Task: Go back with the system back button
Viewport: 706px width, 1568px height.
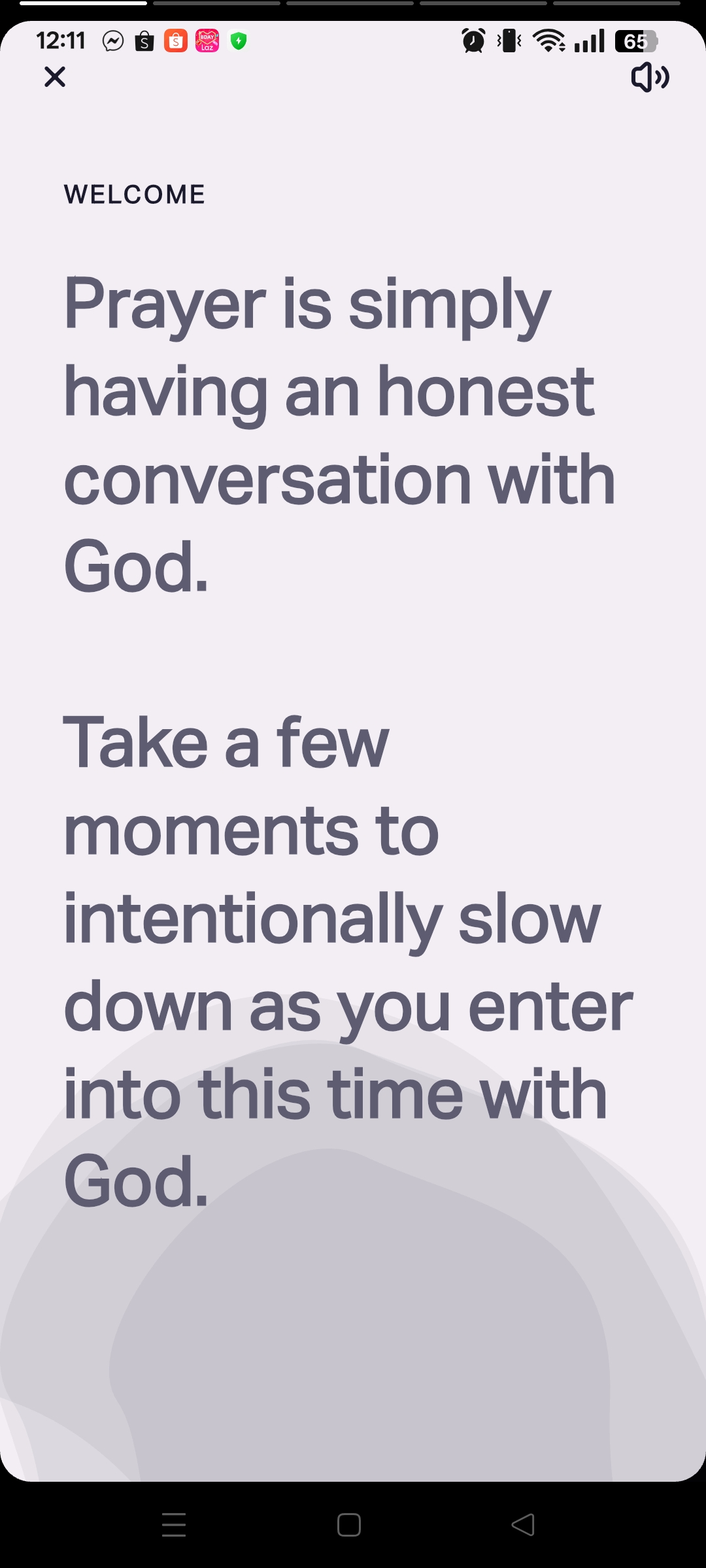Action: coord(523,1525)
